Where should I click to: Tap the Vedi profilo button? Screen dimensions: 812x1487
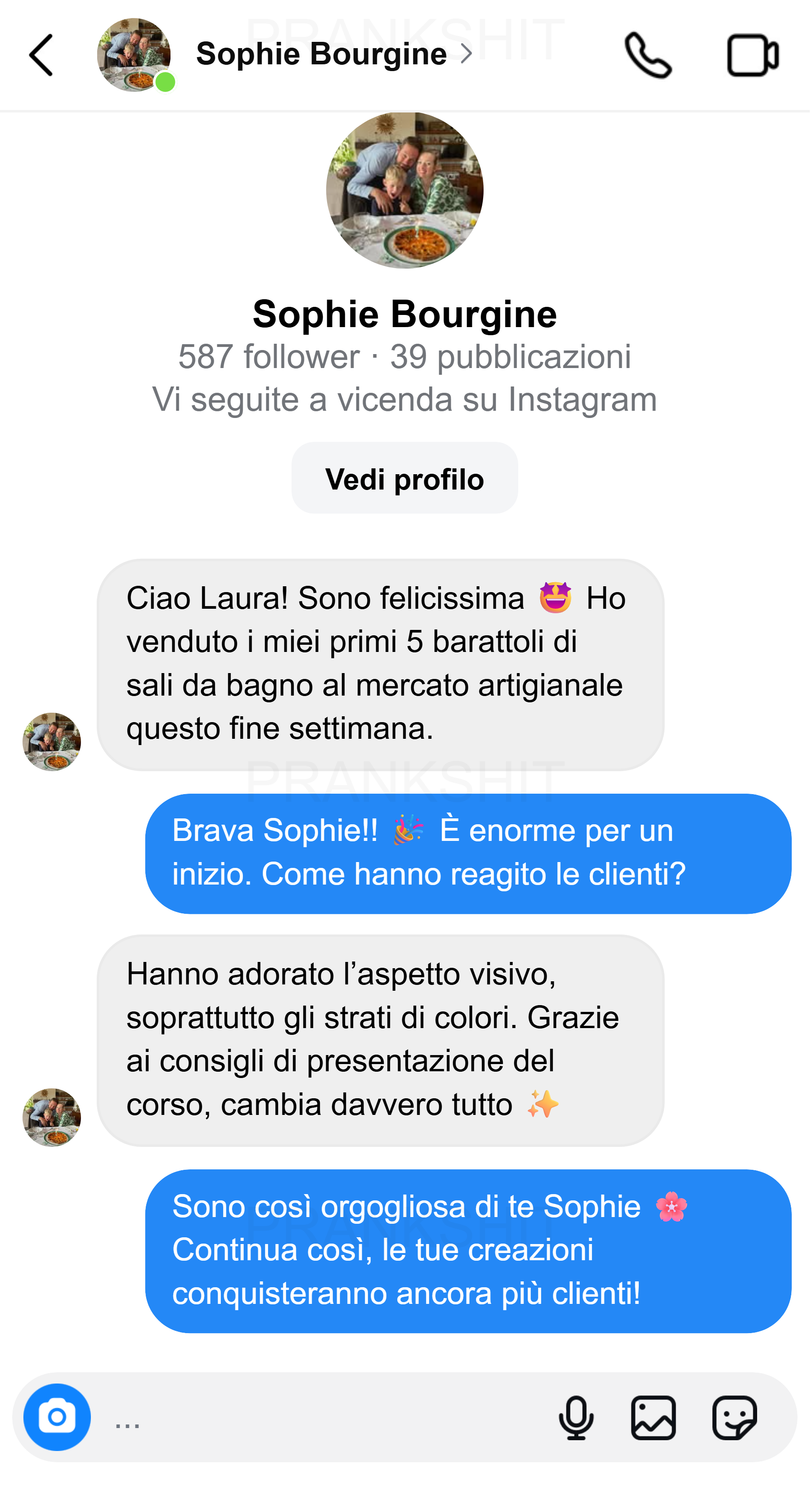pos(405,479)
